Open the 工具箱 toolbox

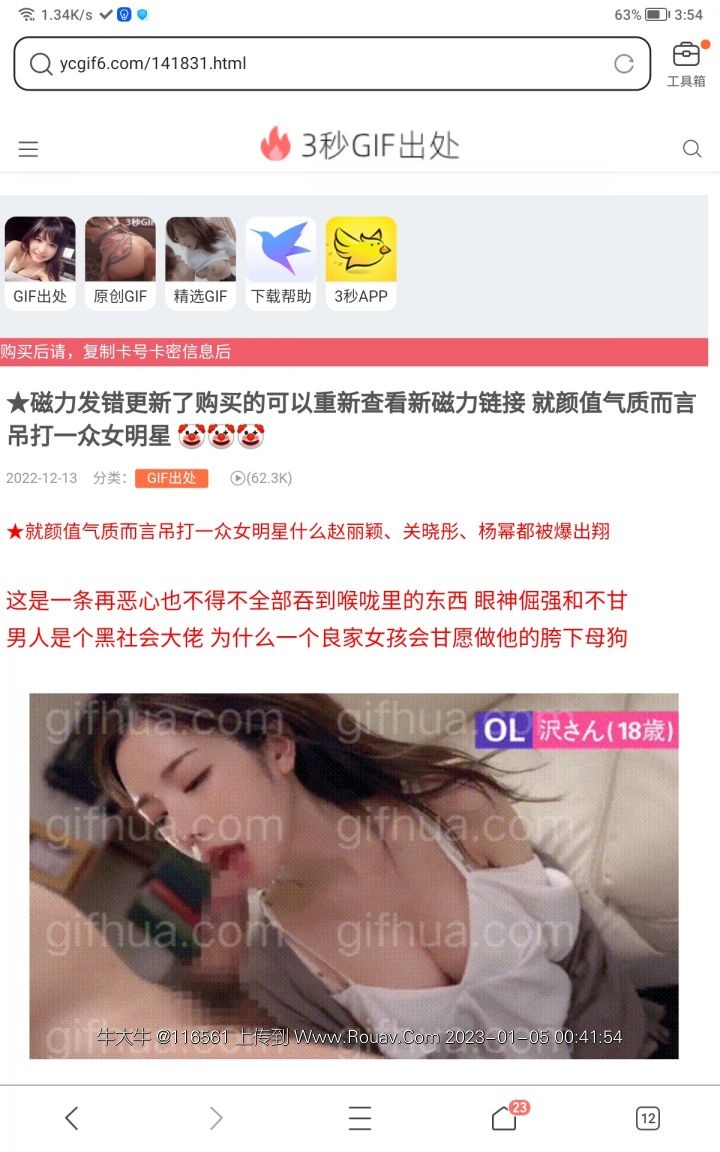pos(686,62)
